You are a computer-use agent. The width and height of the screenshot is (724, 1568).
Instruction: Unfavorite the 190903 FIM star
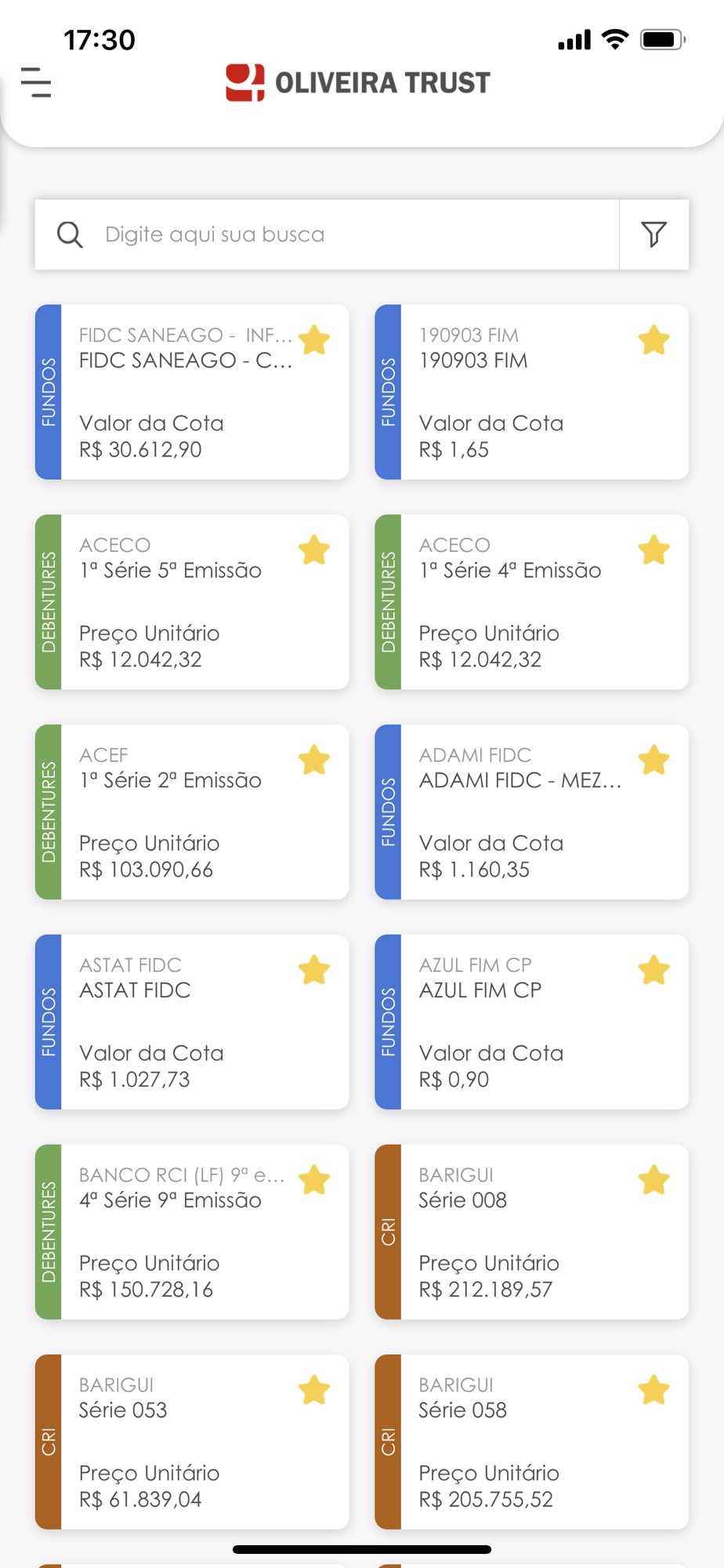click(x=653, y=340)
